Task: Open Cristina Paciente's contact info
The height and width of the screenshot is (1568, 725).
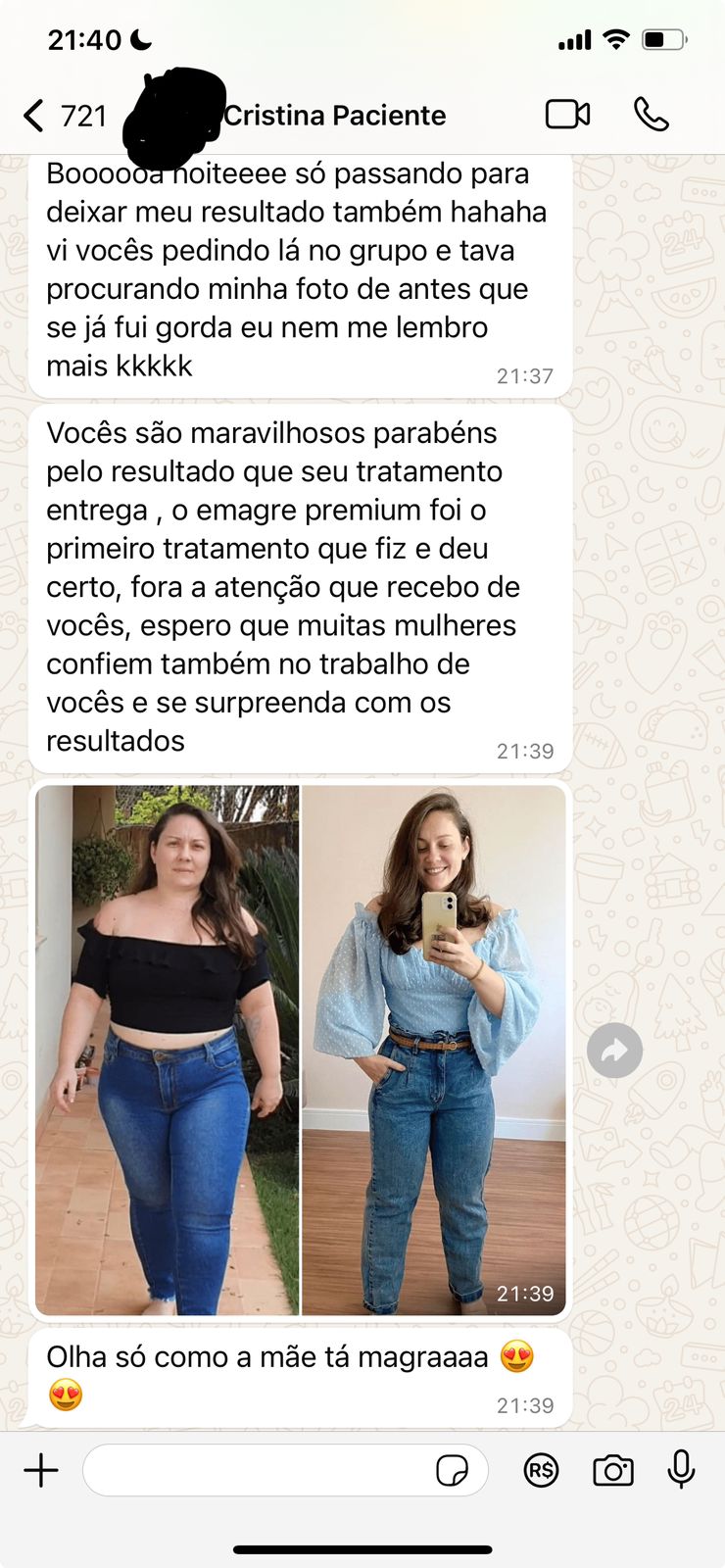Action: point(334,116)
